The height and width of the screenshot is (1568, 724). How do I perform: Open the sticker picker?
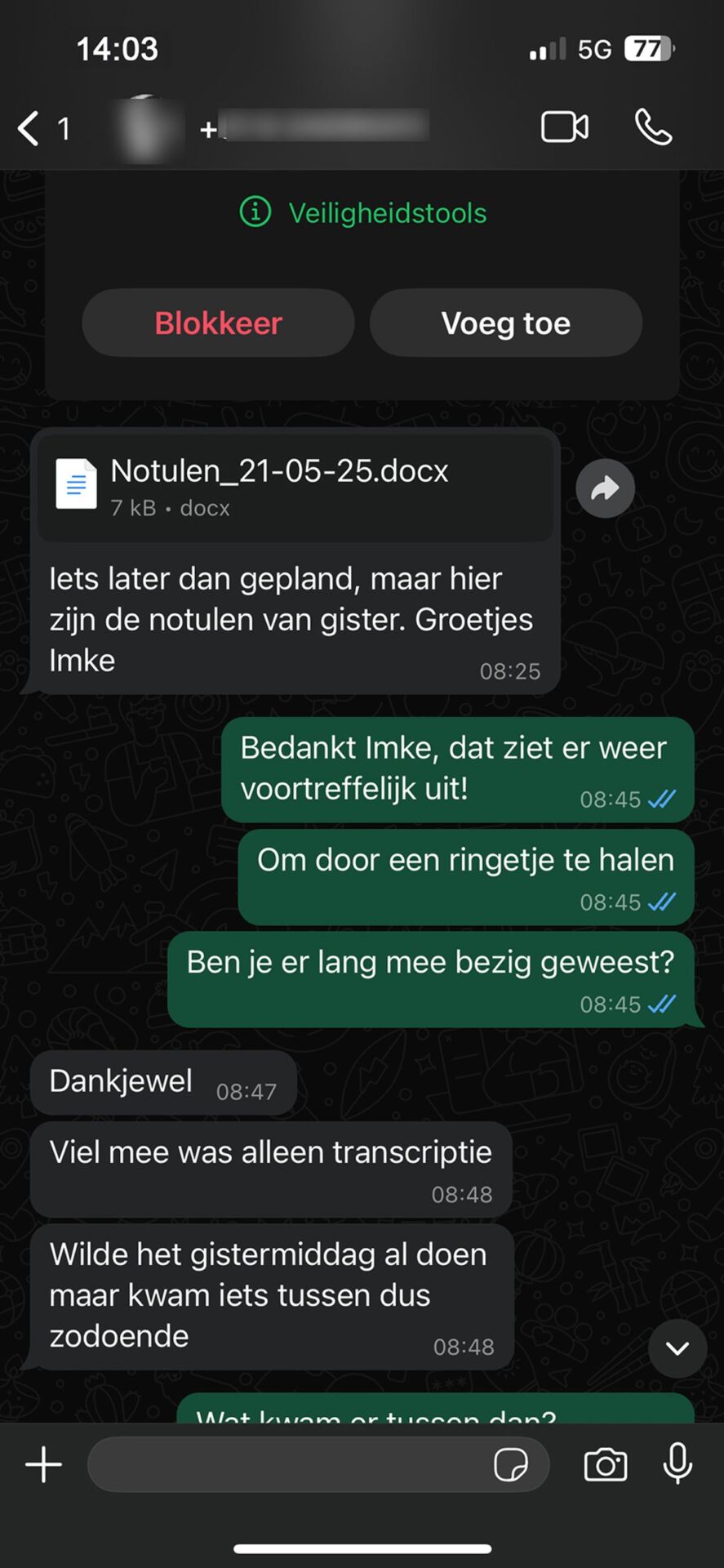click(x=511, y=1464)
